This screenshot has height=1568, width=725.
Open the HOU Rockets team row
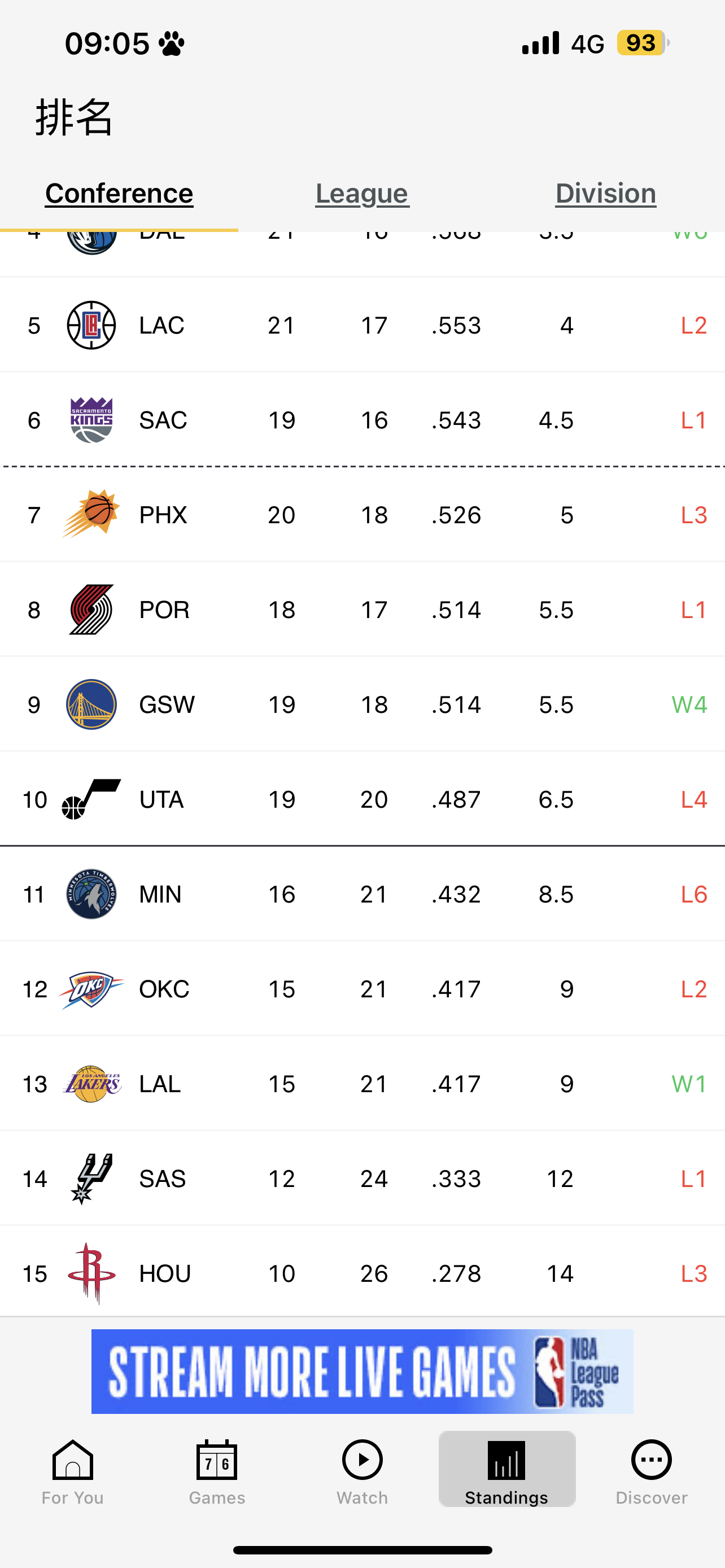tap(362, 1273)
